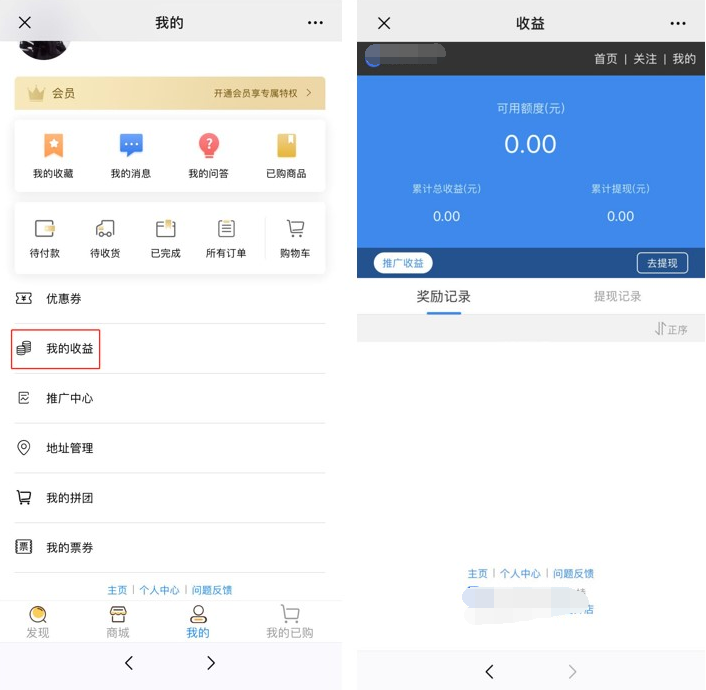Switch to 商城 bottom tab

pos(118,621)
